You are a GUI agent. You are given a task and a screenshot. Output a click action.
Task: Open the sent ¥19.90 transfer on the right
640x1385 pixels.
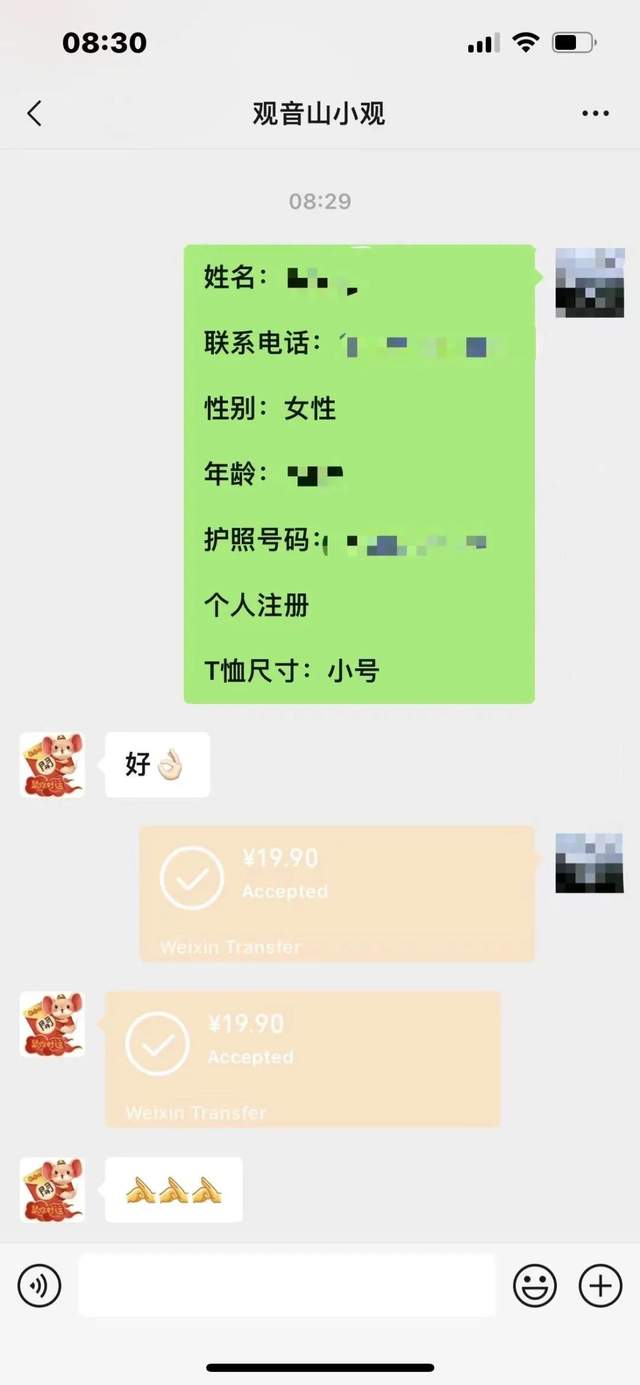(336, 893)
